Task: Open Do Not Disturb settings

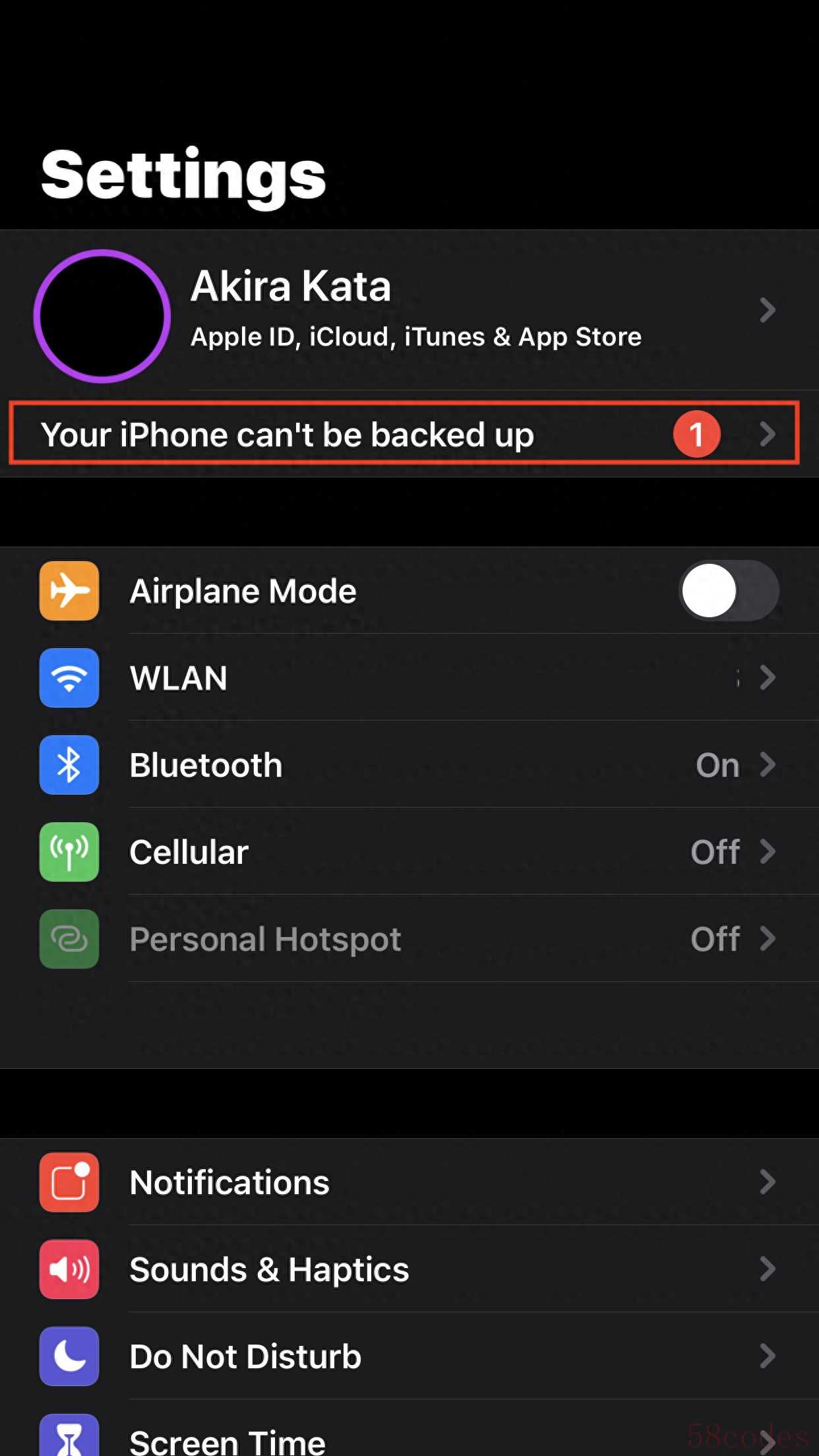Action: (x=409, y=1356)
